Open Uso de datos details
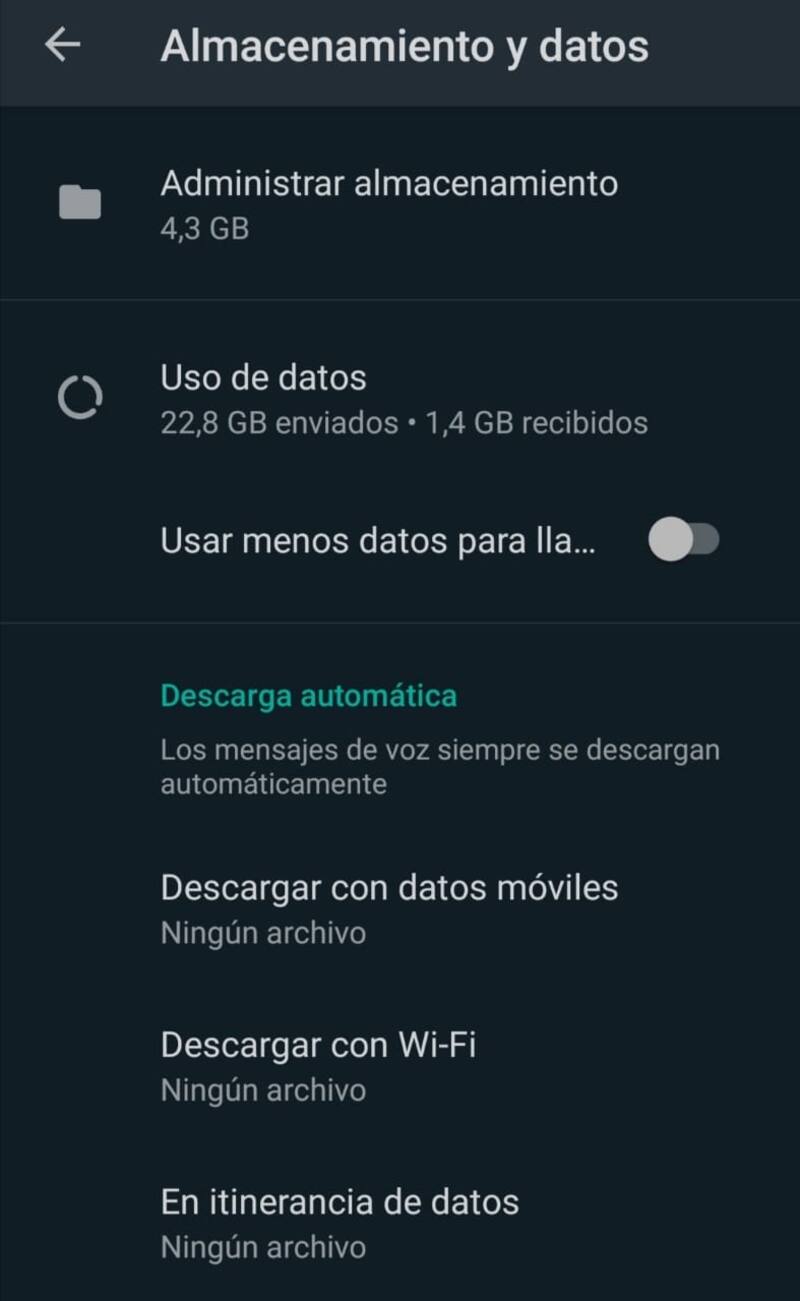This screenshot has width=800, height=1301. (x=403, y=399)
